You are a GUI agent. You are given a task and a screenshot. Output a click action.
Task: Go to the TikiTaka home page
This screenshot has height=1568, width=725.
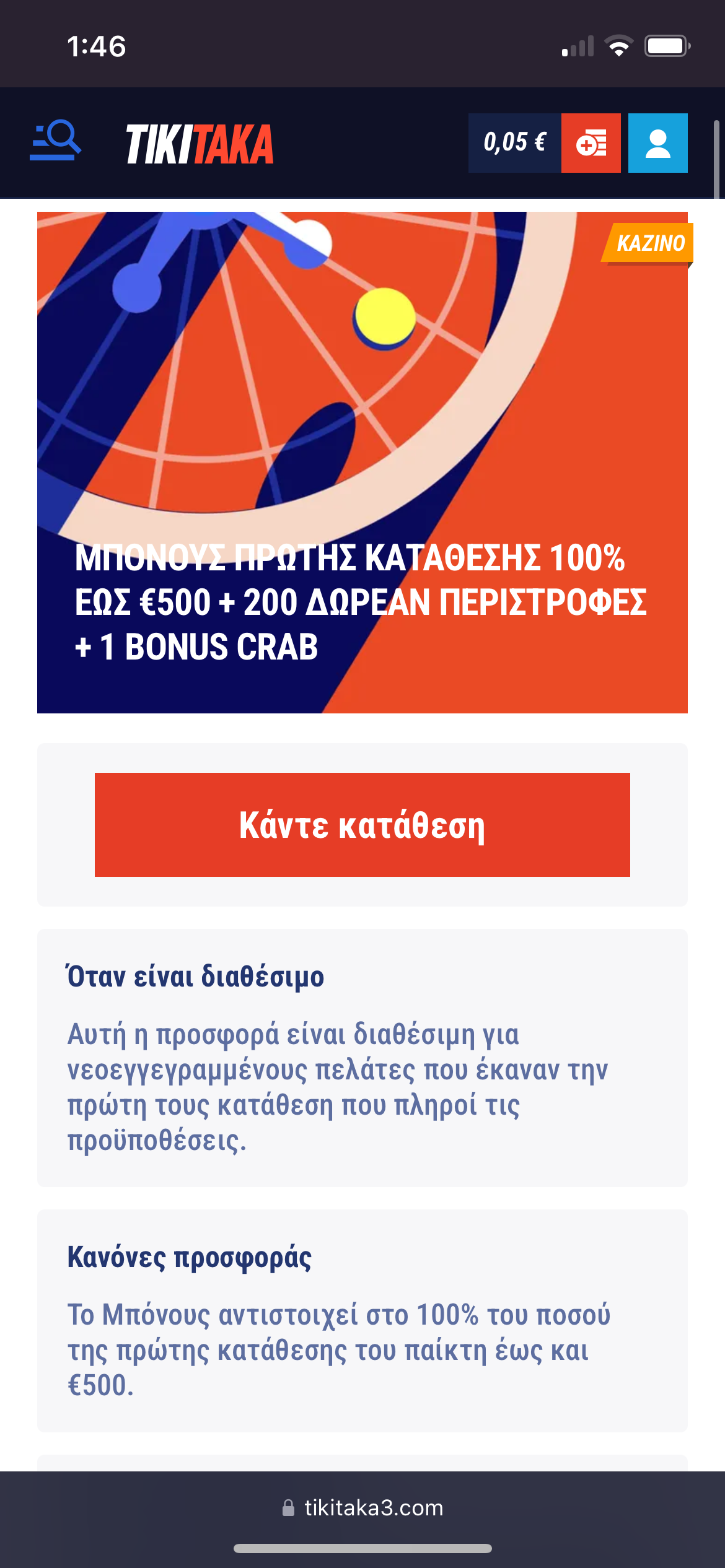(x=200, y=144)
